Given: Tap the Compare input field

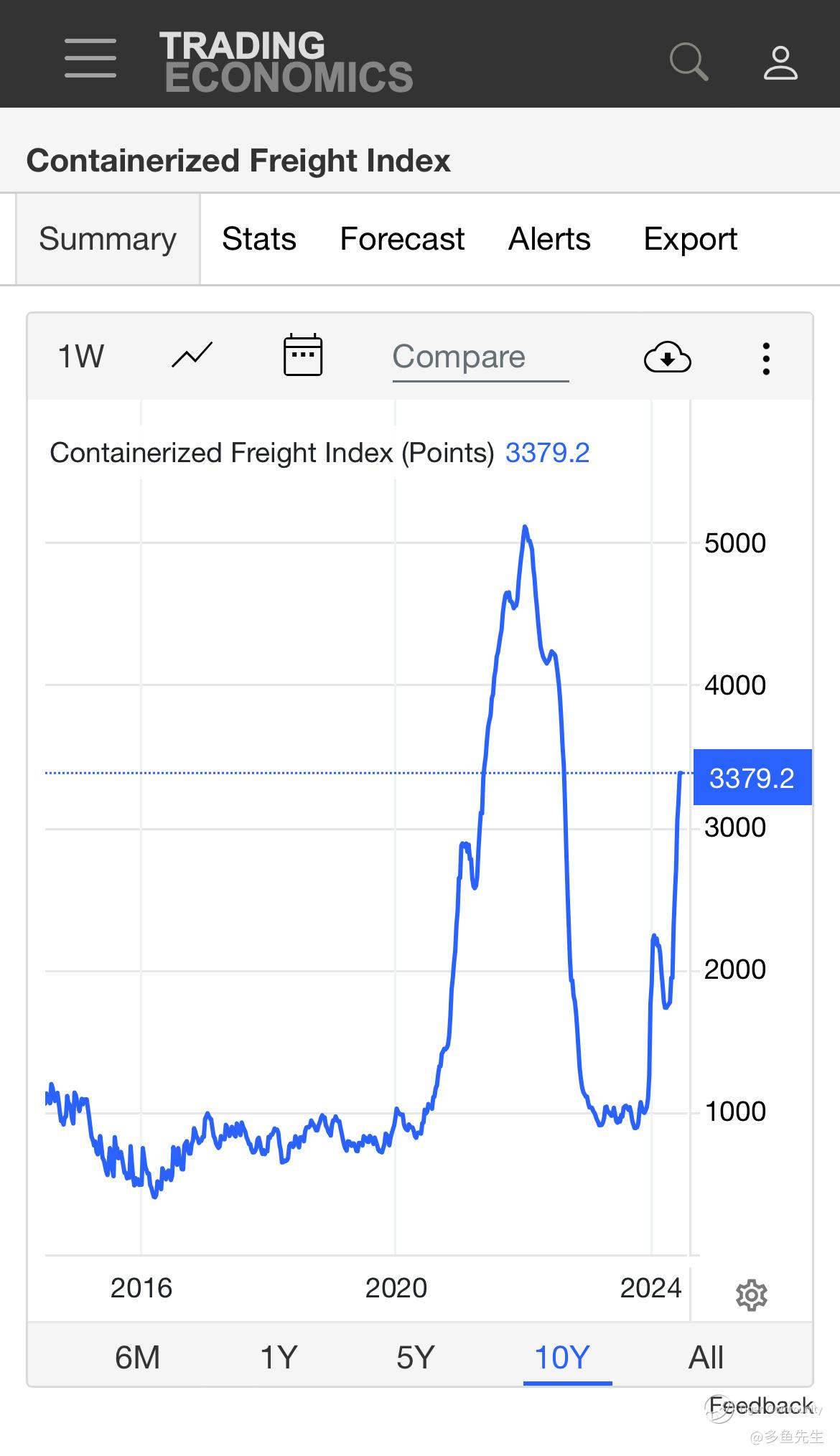Looking at the screenshot, I should tap(480, 358).
